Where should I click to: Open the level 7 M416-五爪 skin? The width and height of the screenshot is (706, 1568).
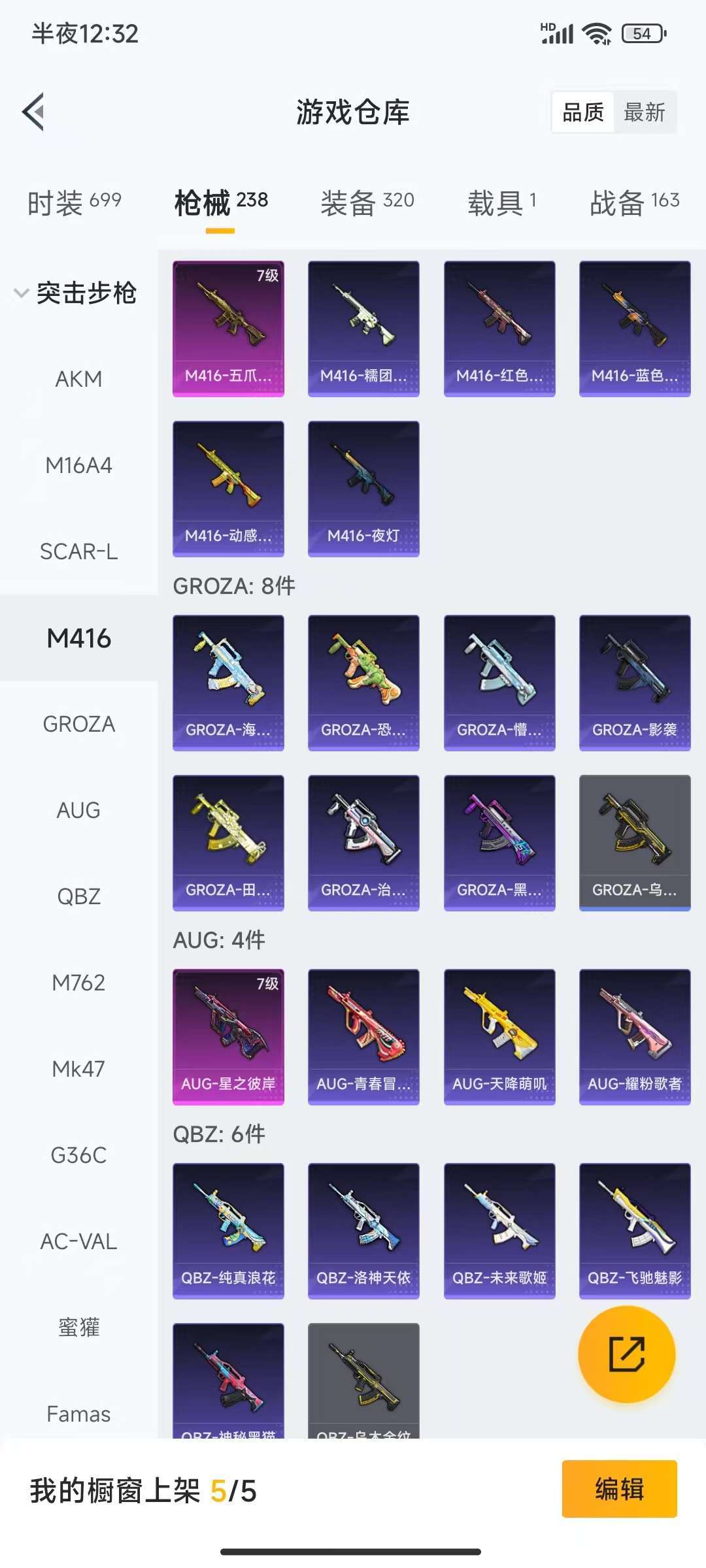(228, 329)
